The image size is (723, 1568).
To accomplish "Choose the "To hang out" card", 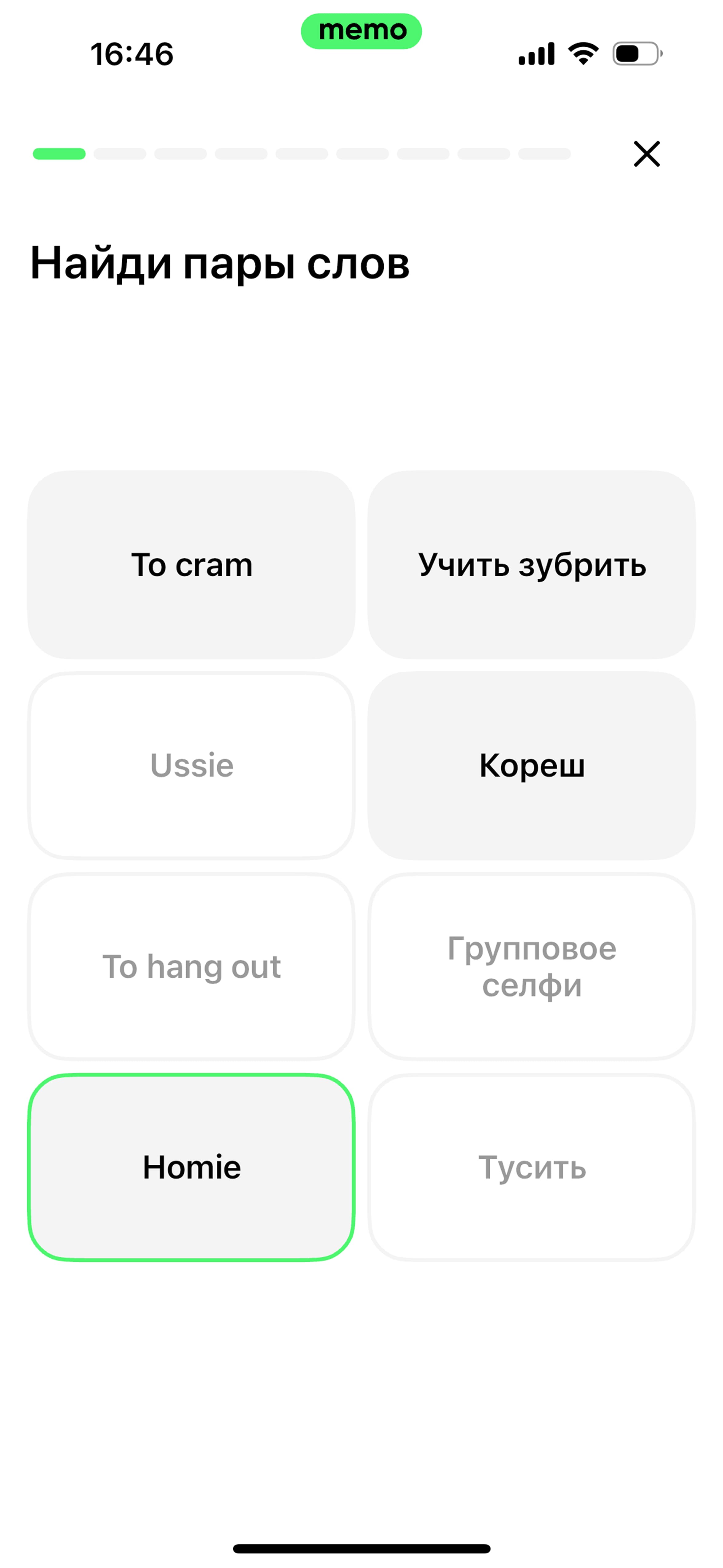I will [x=191, y=966].
